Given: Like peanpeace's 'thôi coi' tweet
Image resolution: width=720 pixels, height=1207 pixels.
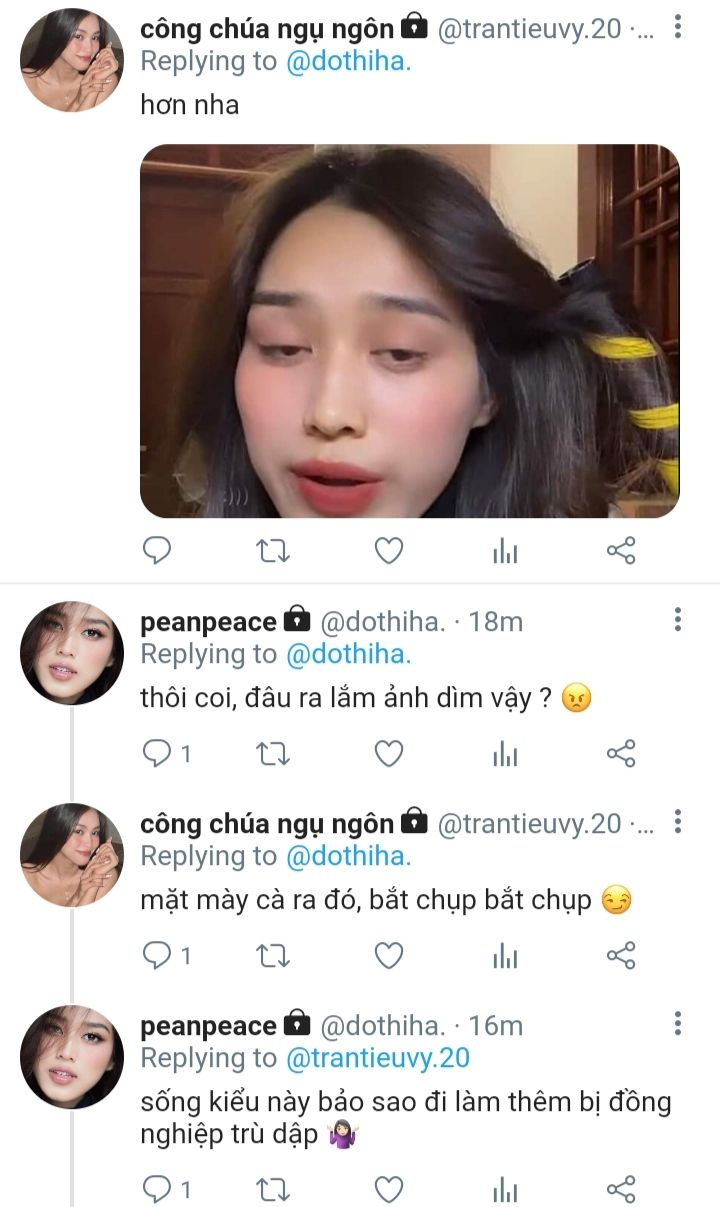Looking at the screenshot, I should click(x=388, y=755).
